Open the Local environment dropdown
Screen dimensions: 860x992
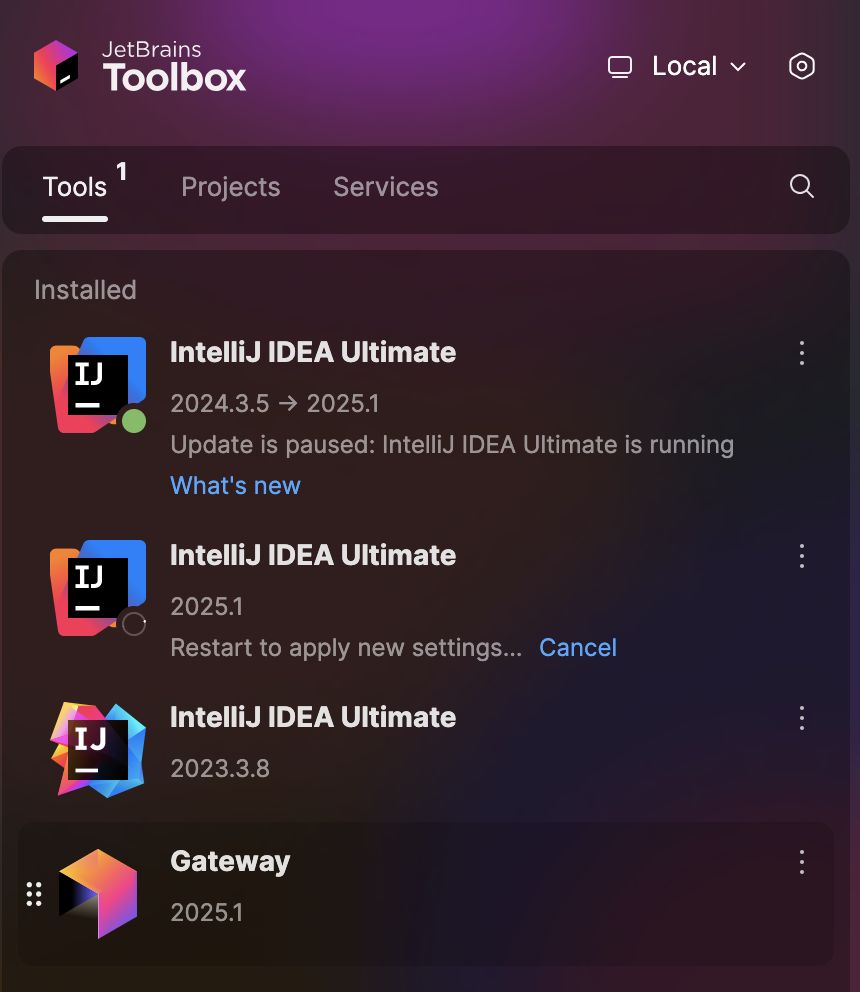[685, 66]
